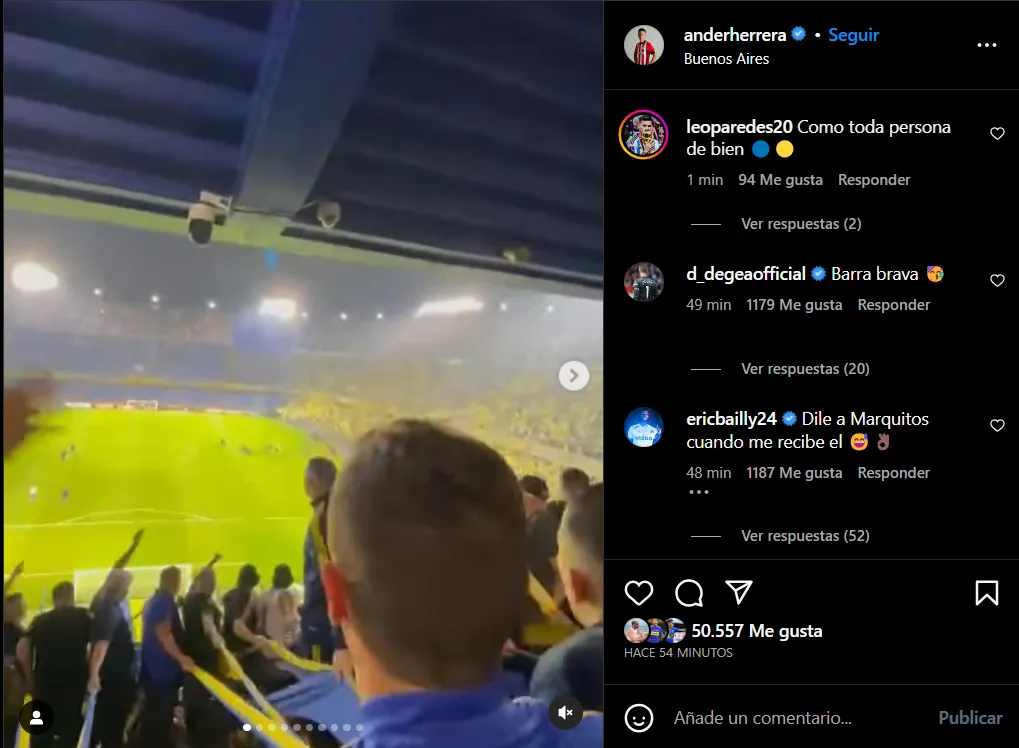The width and height of the screenshot is (1019, 748).
Task: Unmute the video sound
Action: pos(565,712)
